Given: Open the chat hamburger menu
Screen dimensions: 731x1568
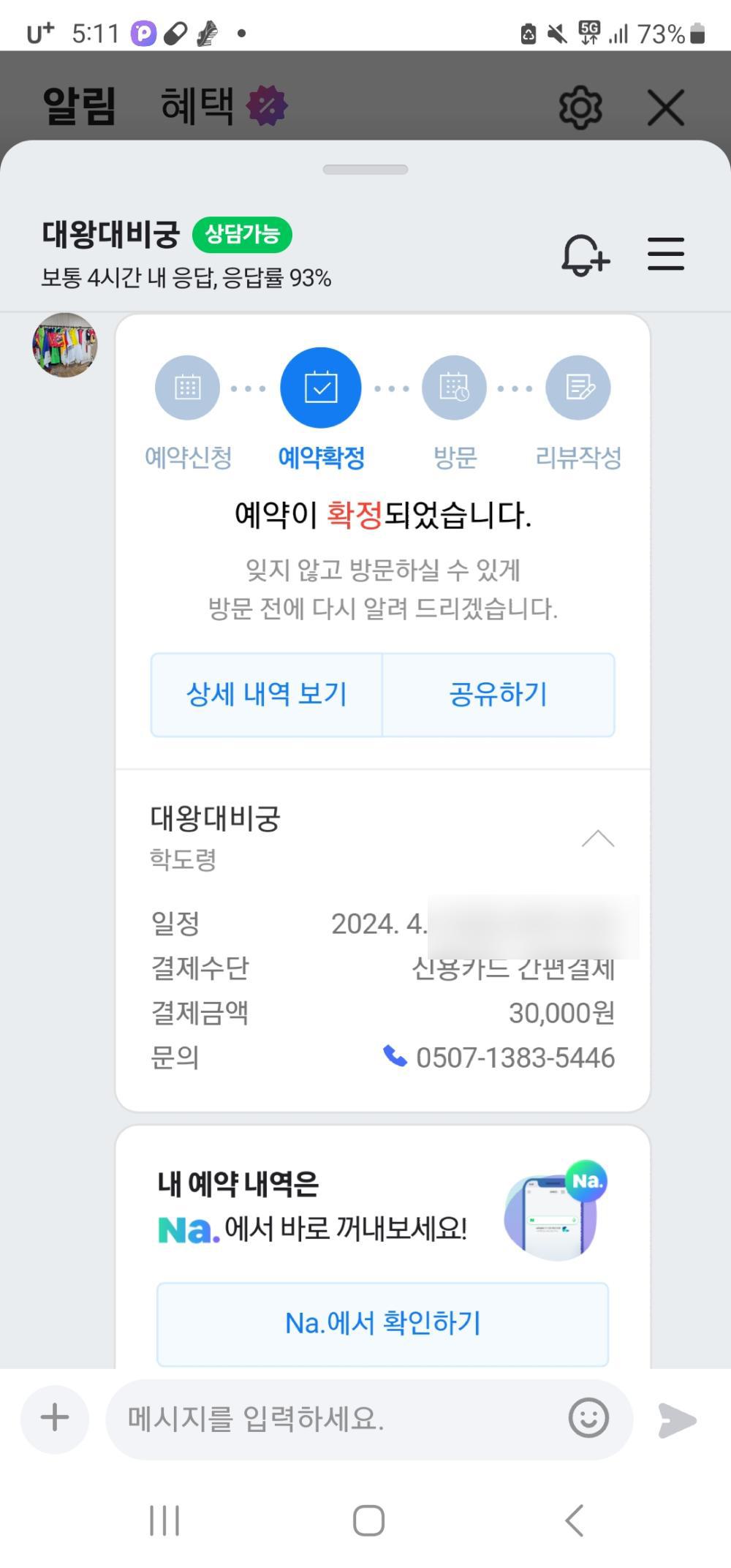Looking at the screenshot, I should coord(666,254).
